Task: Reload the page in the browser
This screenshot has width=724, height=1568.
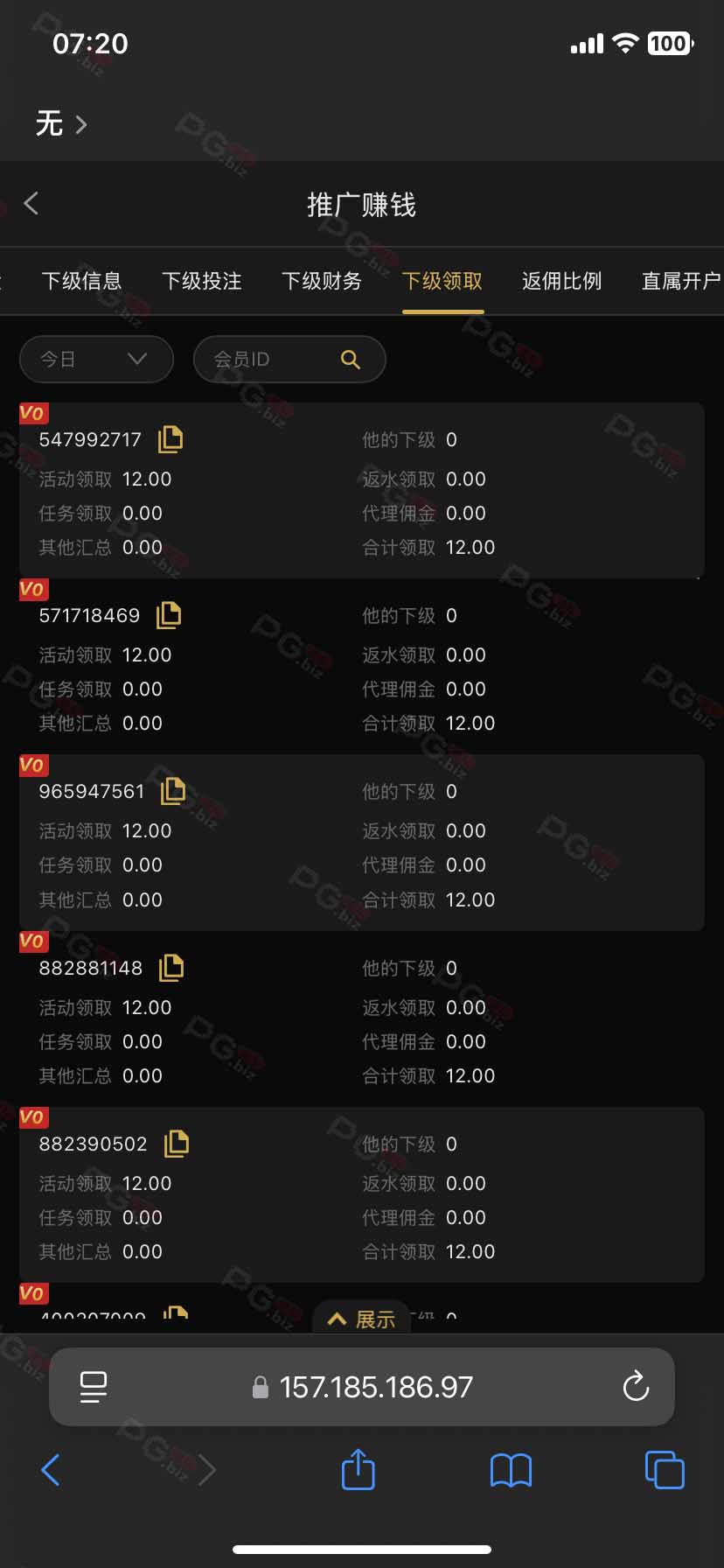Action: point(636,1386)
